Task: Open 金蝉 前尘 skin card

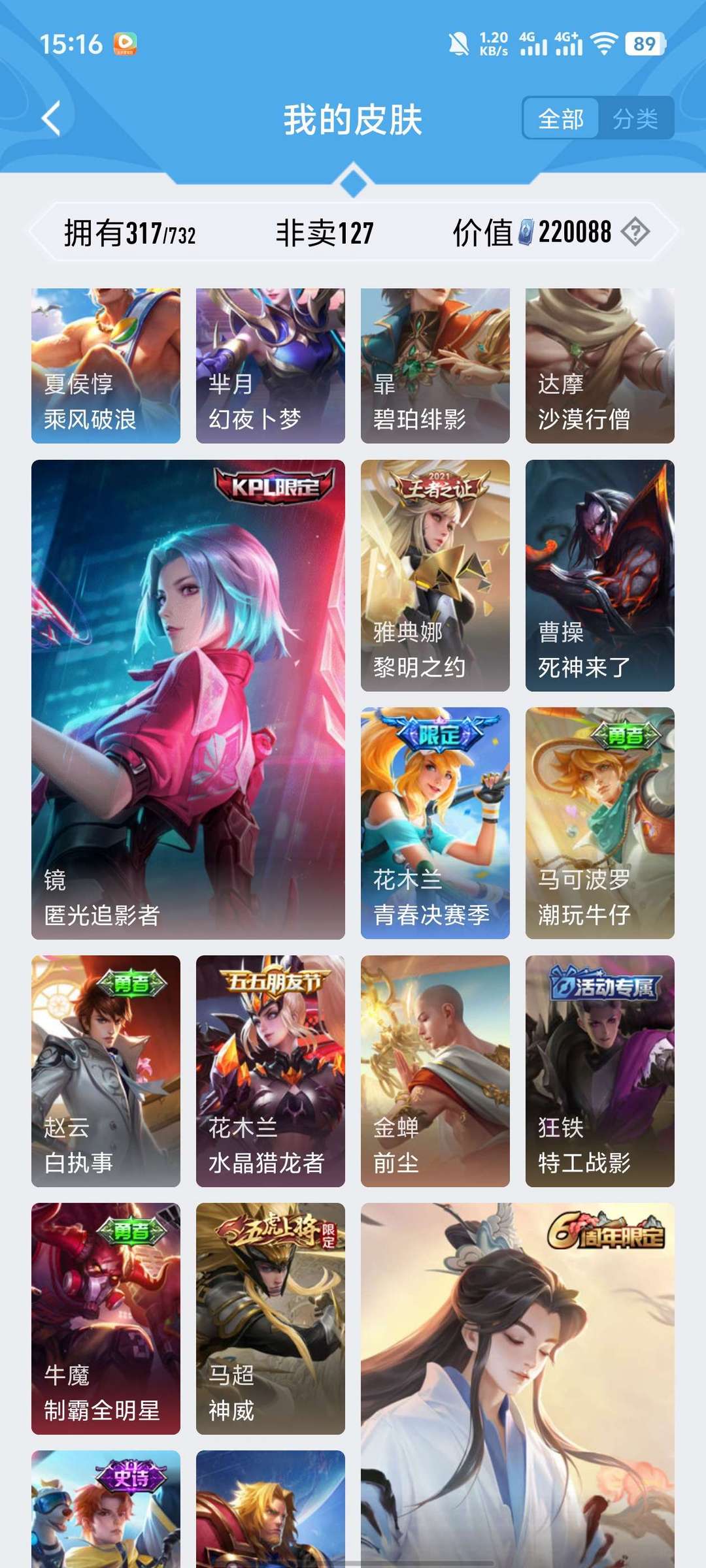Action: pyautogui.click(x=435, y=1071)
